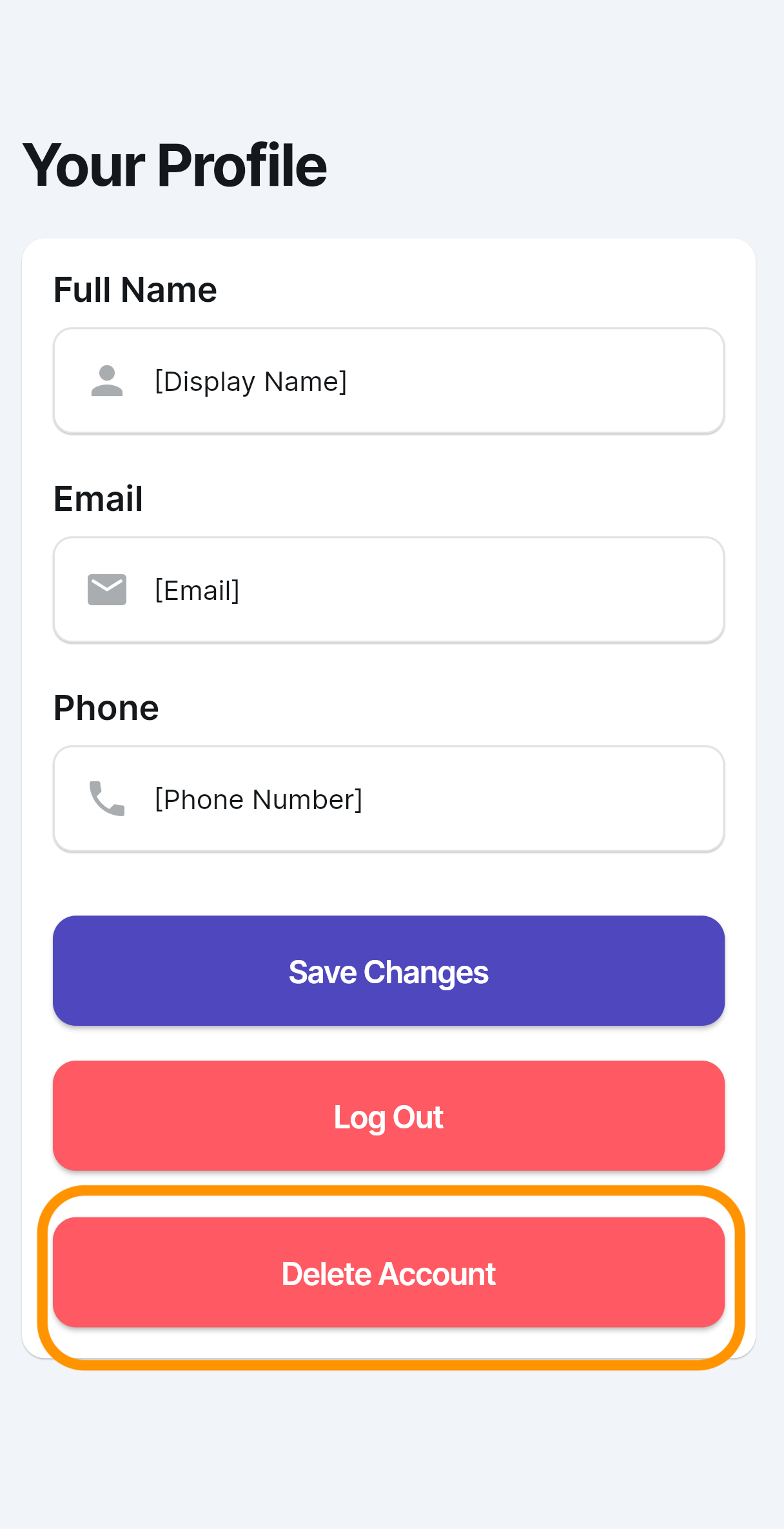Viewport: 784px width, 1529px height.
Task: Tap the Email placeholder text
Action: (x=196, y=589)
